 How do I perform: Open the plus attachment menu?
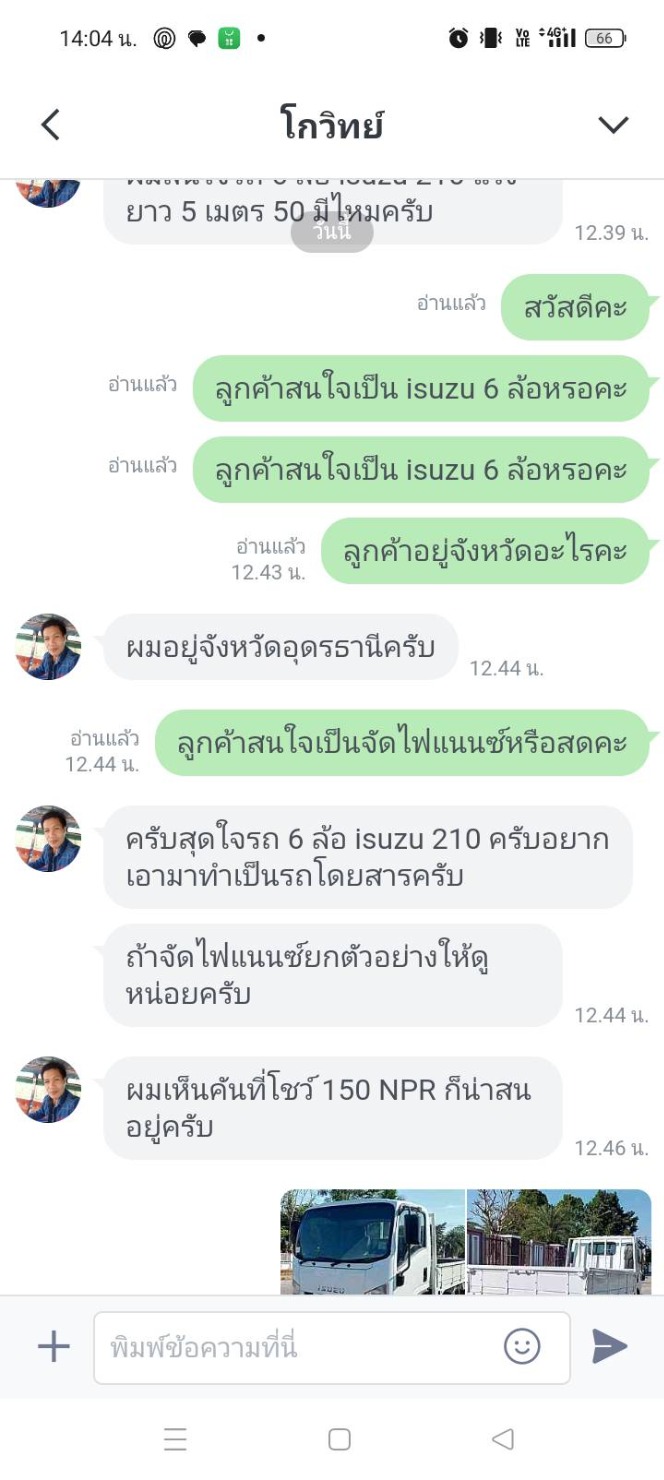pyautogui.click(x=53, y=1346)
